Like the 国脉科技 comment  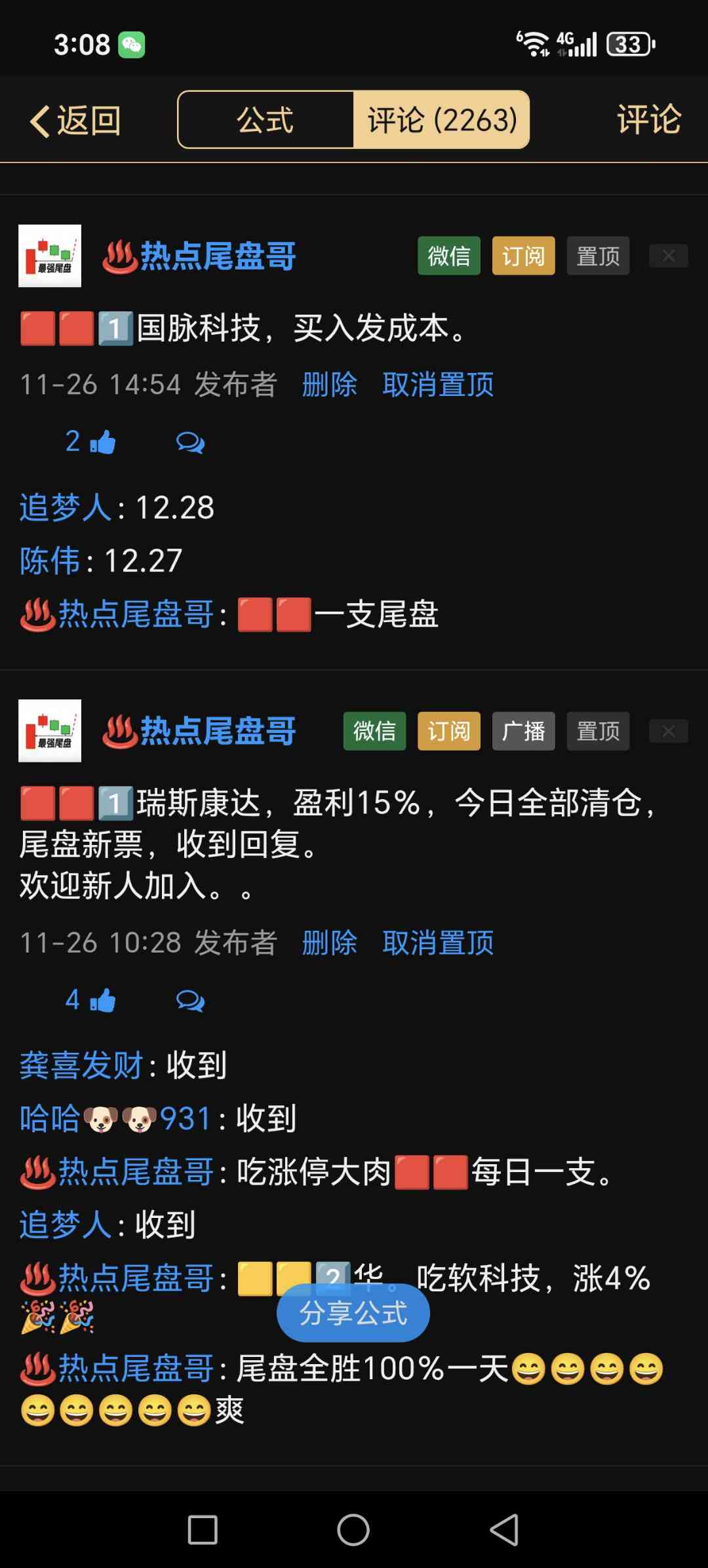tap(102, 442)
